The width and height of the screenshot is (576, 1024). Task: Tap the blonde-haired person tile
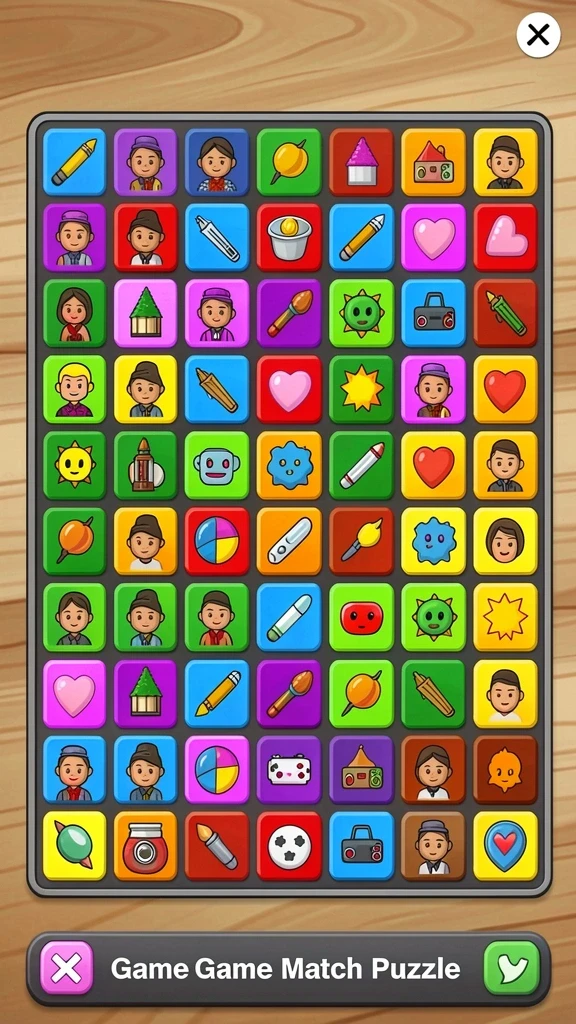[x=74, y=389]
